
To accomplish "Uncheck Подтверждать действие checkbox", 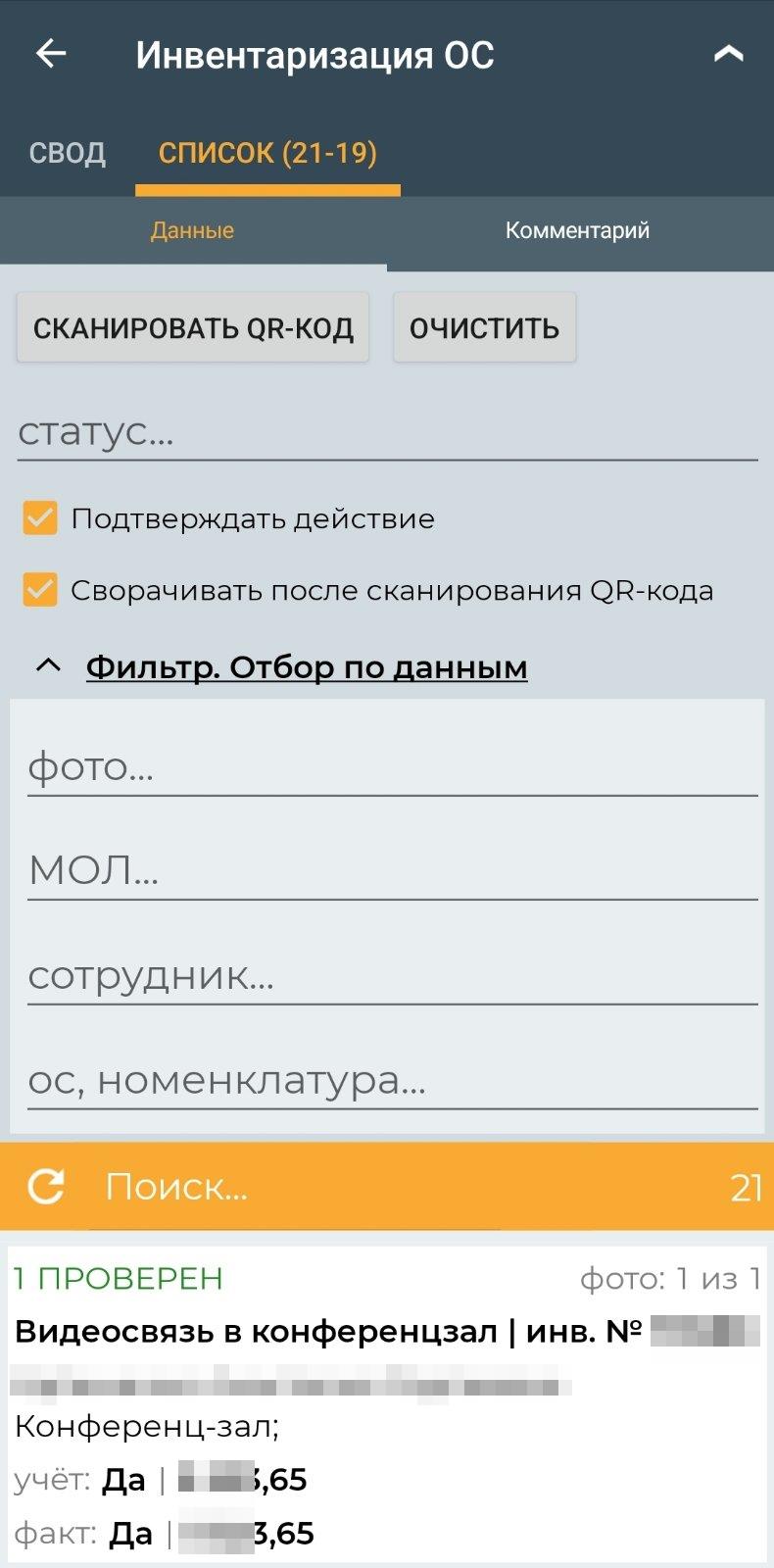I will [40, 518].
